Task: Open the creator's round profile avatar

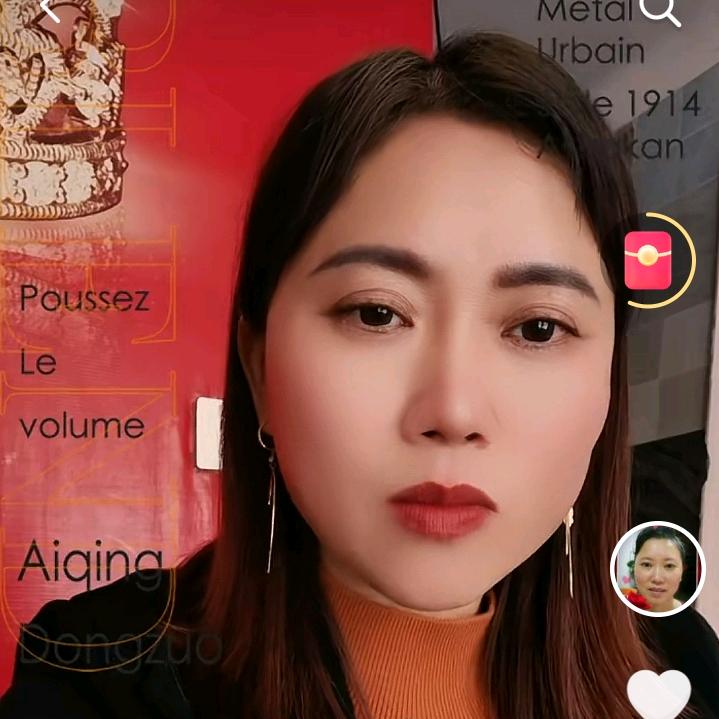Action: click(x=658, y=569)
